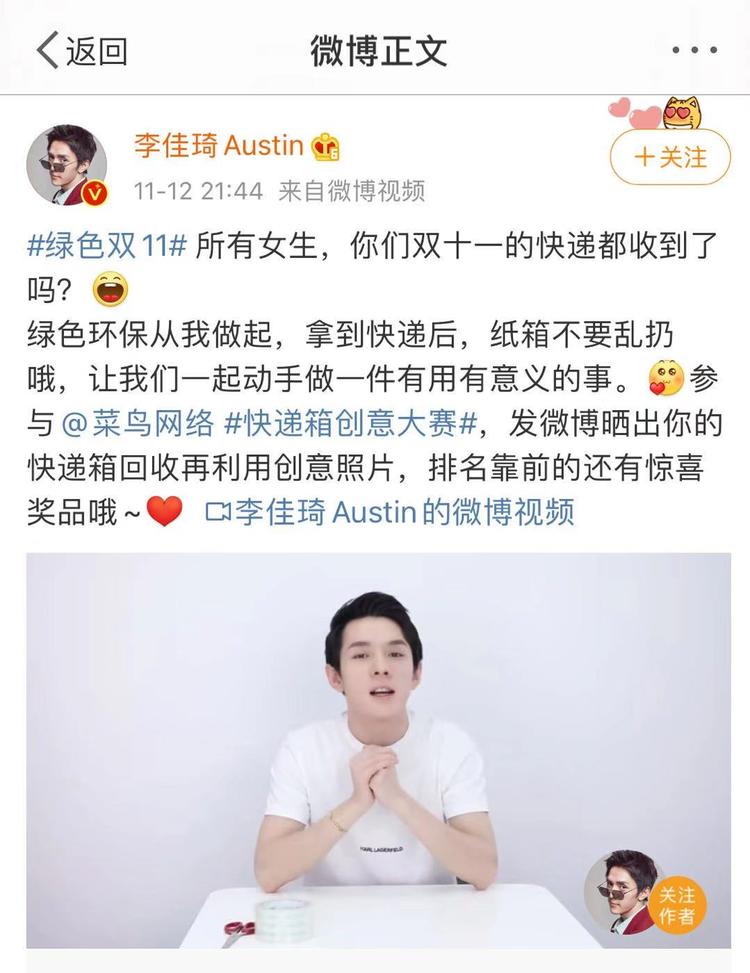Viewport: 750px width, 973px height.
Task: Open the three-dot overflow menu
Action: coord(694,50)
